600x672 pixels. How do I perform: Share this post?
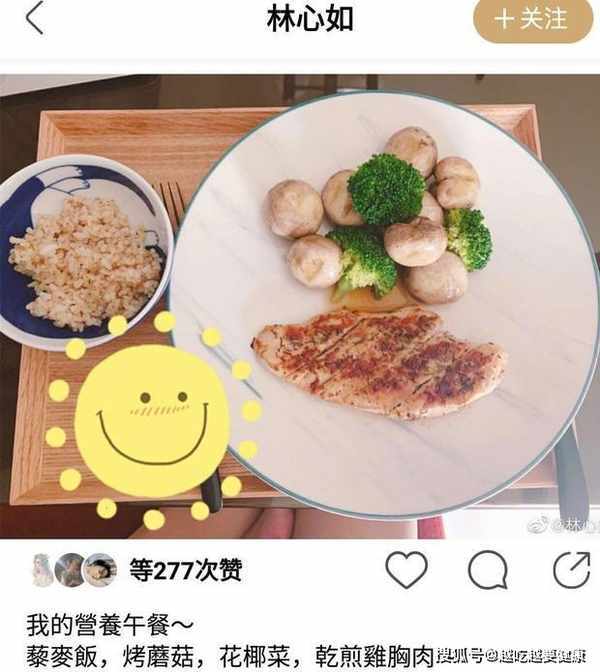pyautogui.click(x=570, y=570)
